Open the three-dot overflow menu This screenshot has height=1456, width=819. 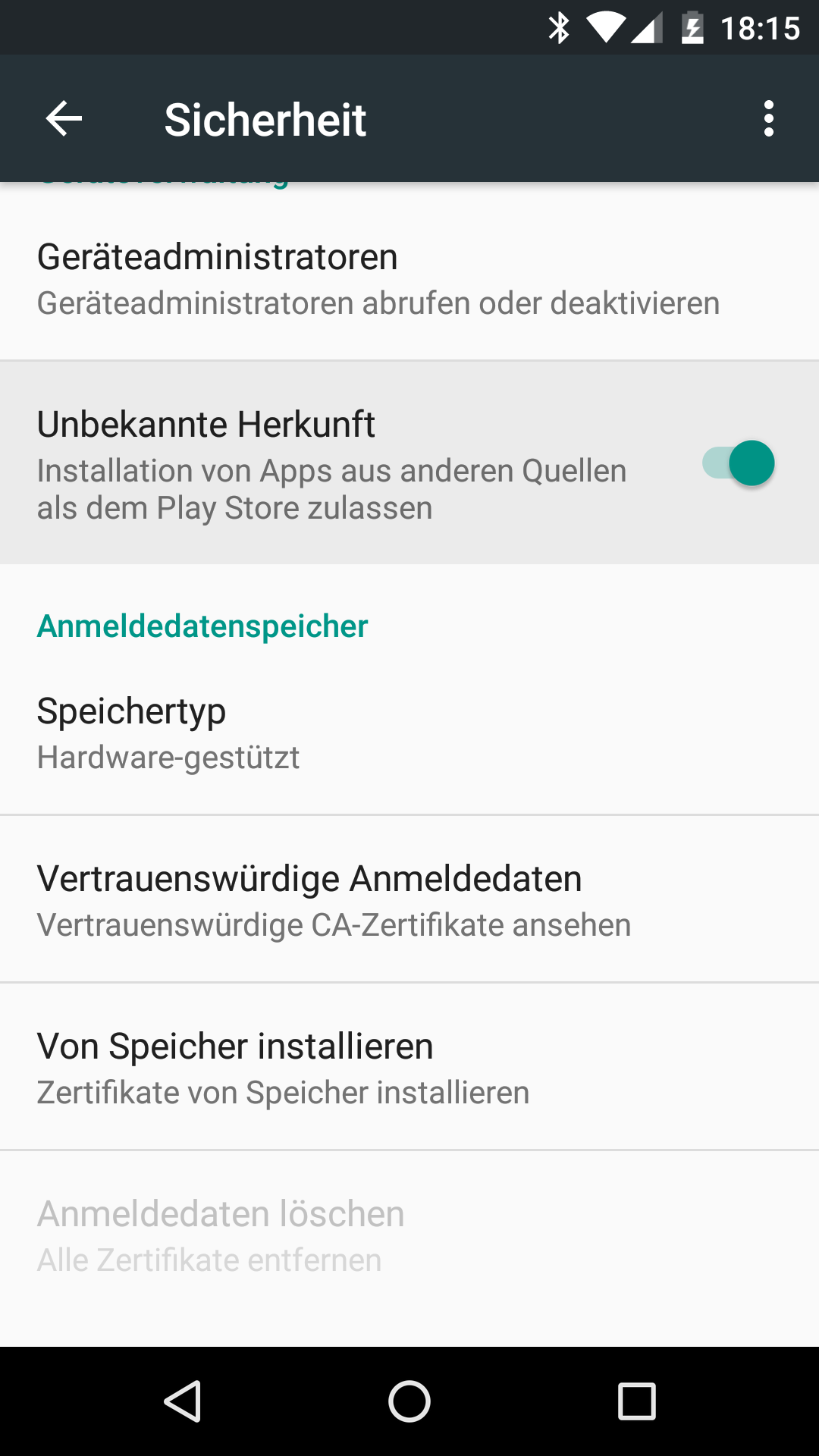768,119
